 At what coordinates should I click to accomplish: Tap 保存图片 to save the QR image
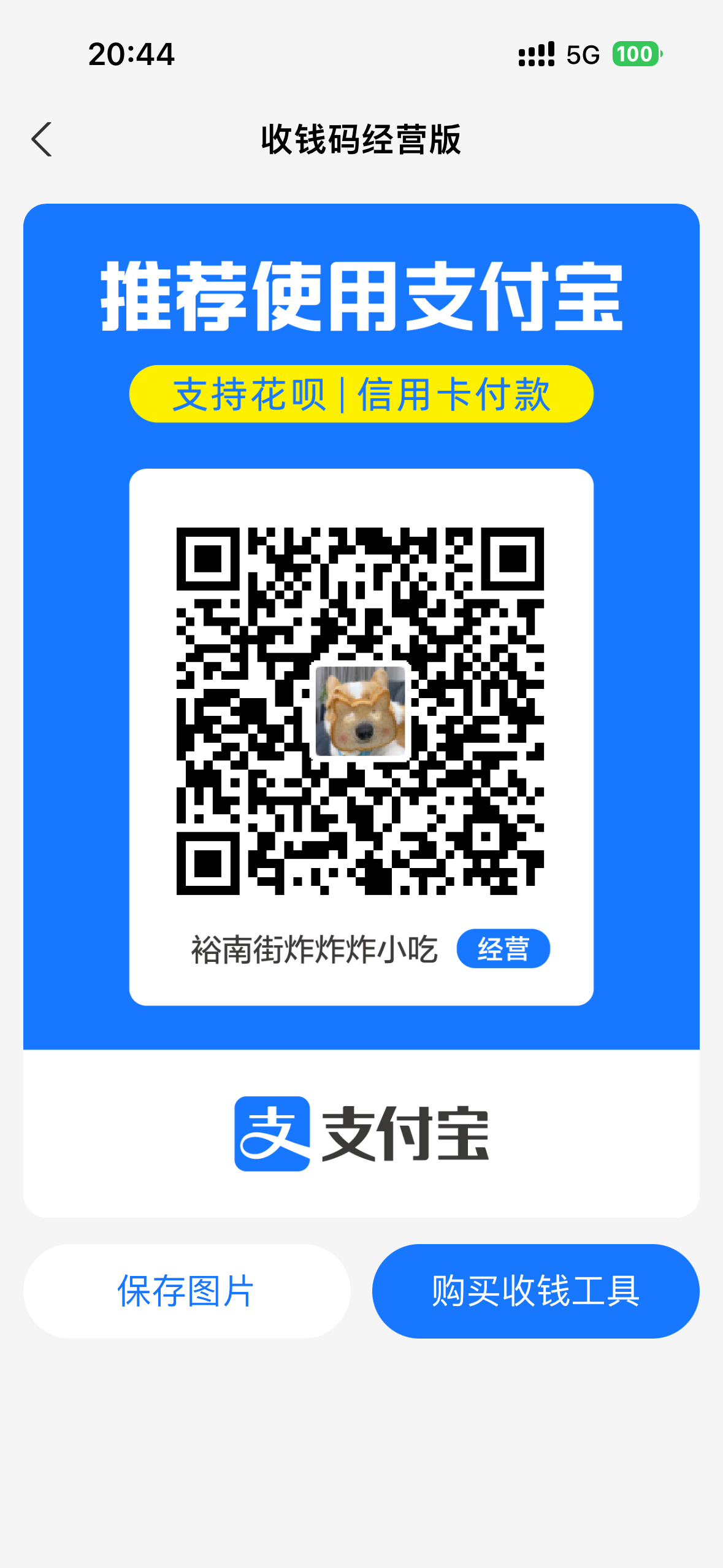click(x=186, y=1291)
